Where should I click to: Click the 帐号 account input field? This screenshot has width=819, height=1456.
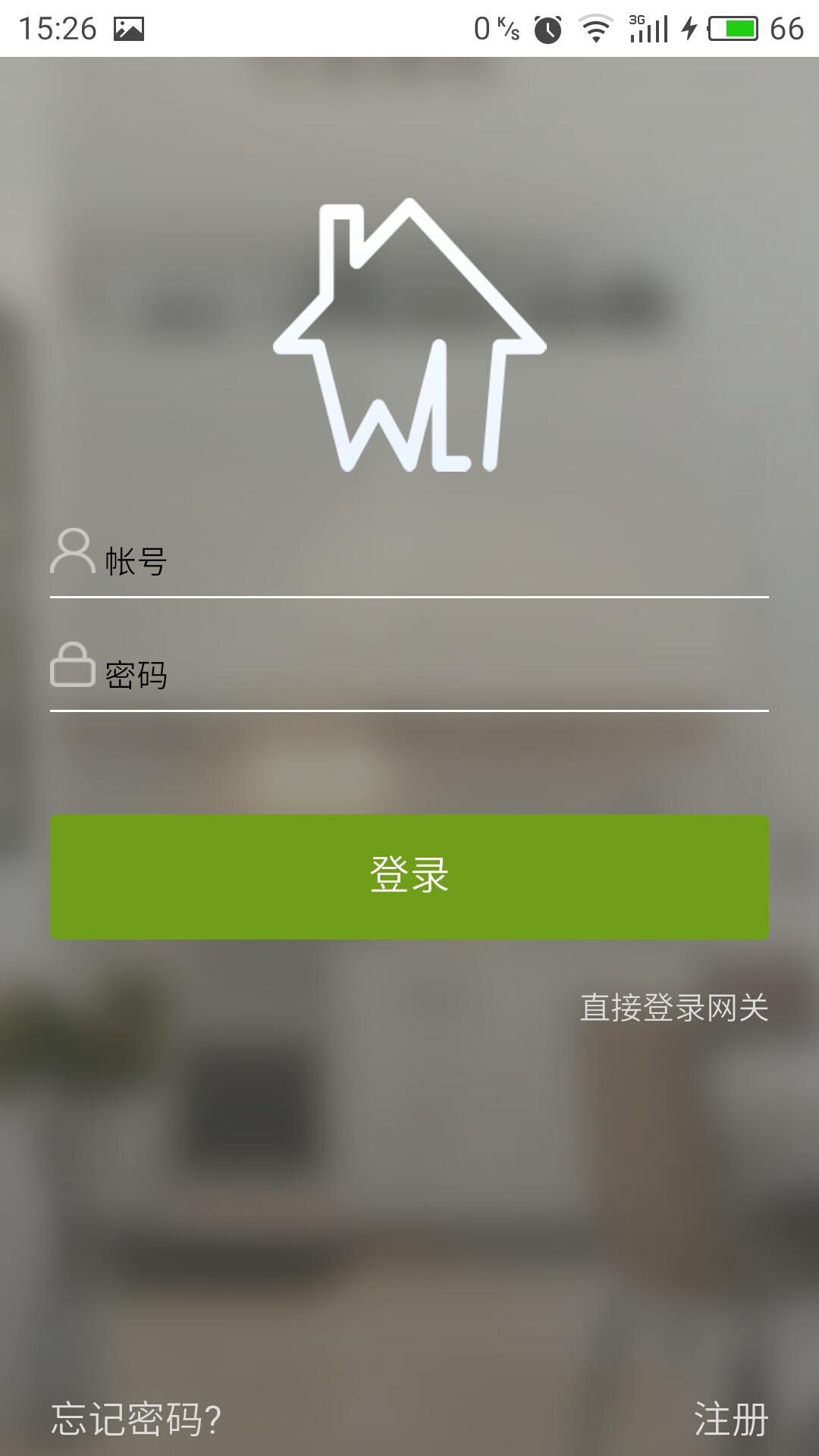point(409,561)
